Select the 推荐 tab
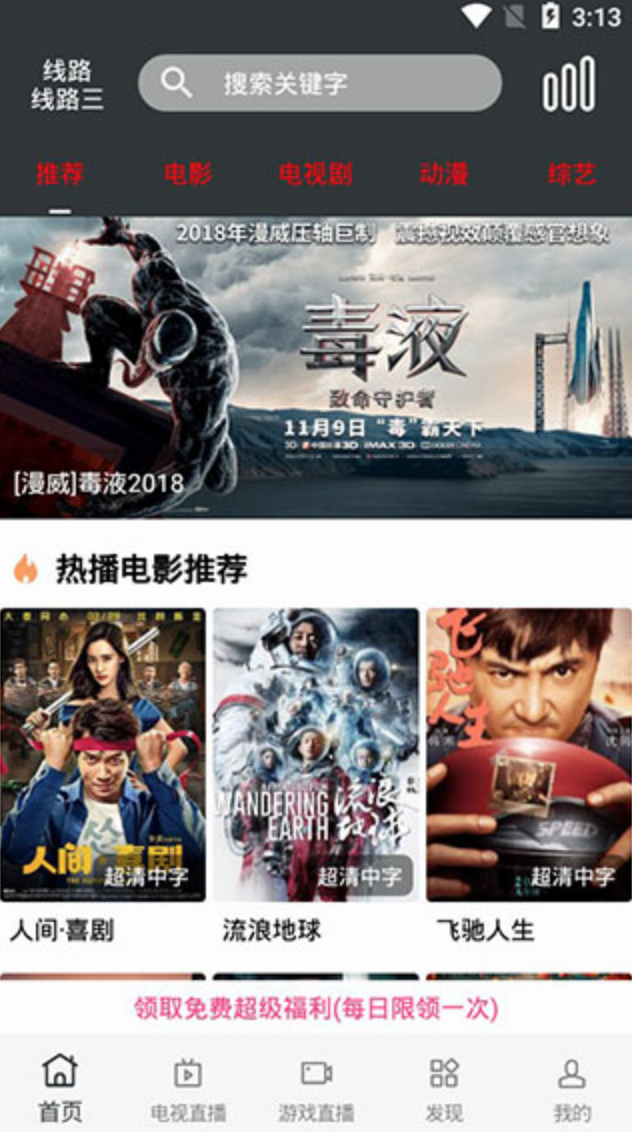This screenshot has width=632, height=1132. 60,174
